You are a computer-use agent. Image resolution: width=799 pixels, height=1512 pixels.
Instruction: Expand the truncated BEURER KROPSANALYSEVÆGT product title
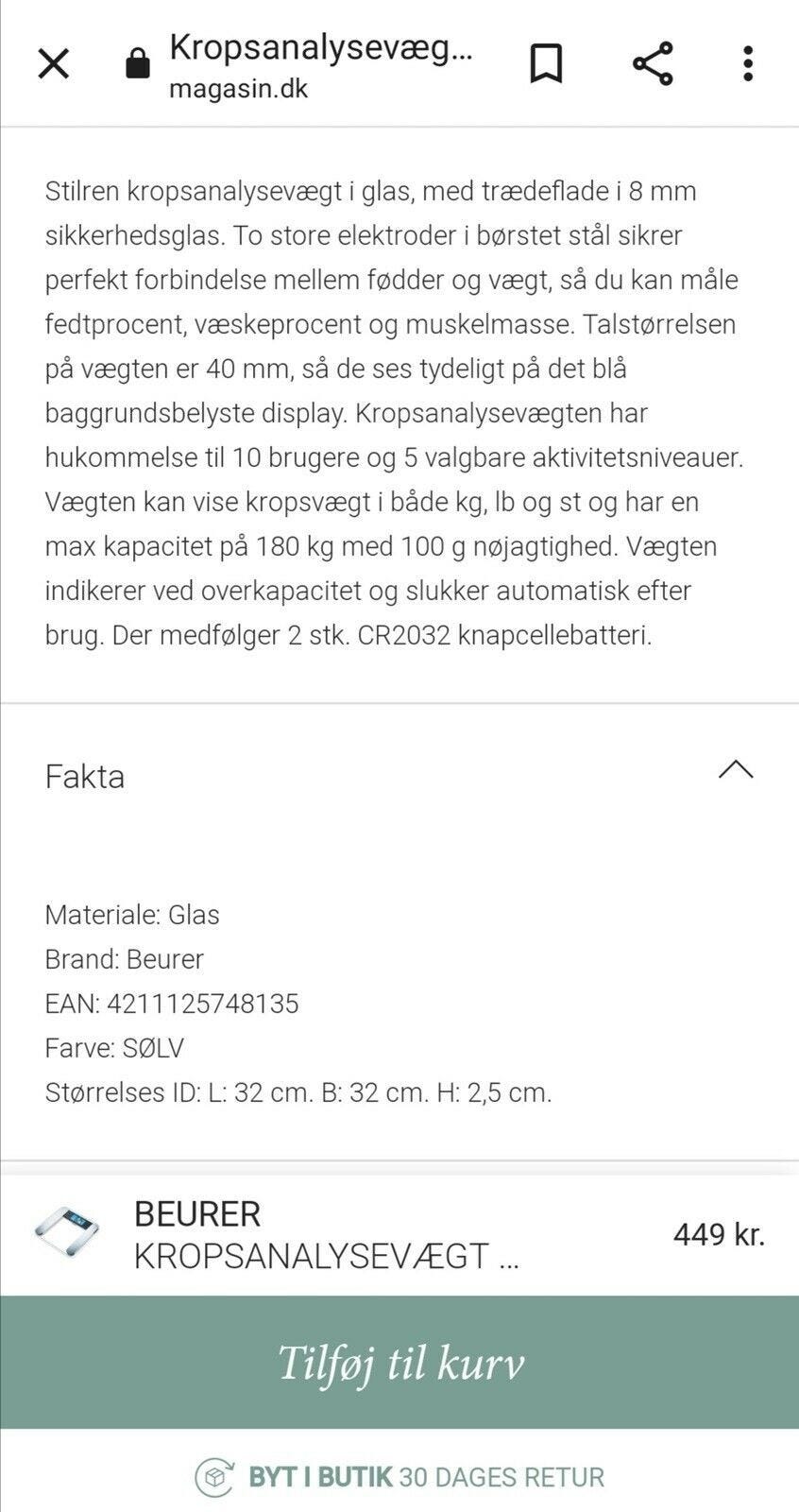tap(326, 1258)
